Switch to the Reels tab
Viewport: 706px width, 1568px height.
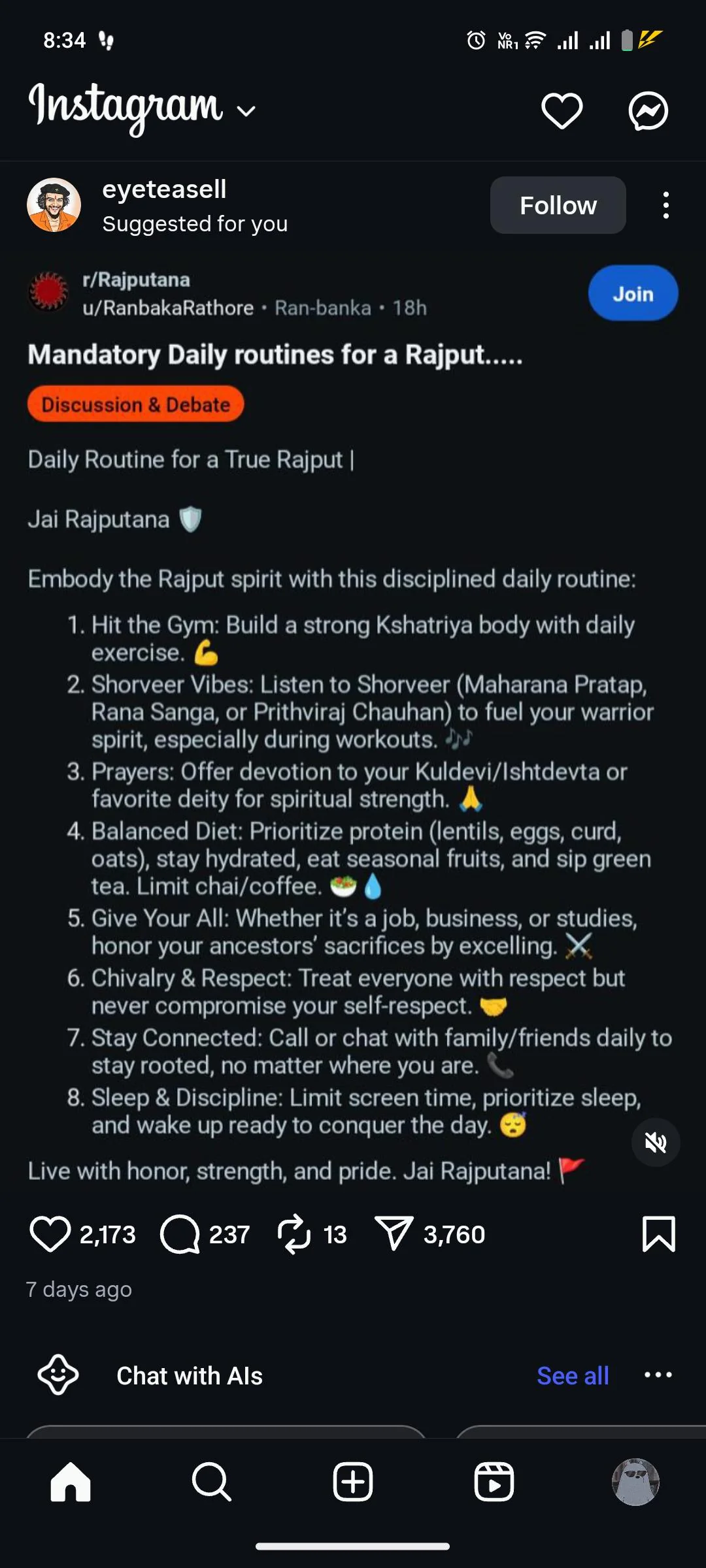[494, 1482]
